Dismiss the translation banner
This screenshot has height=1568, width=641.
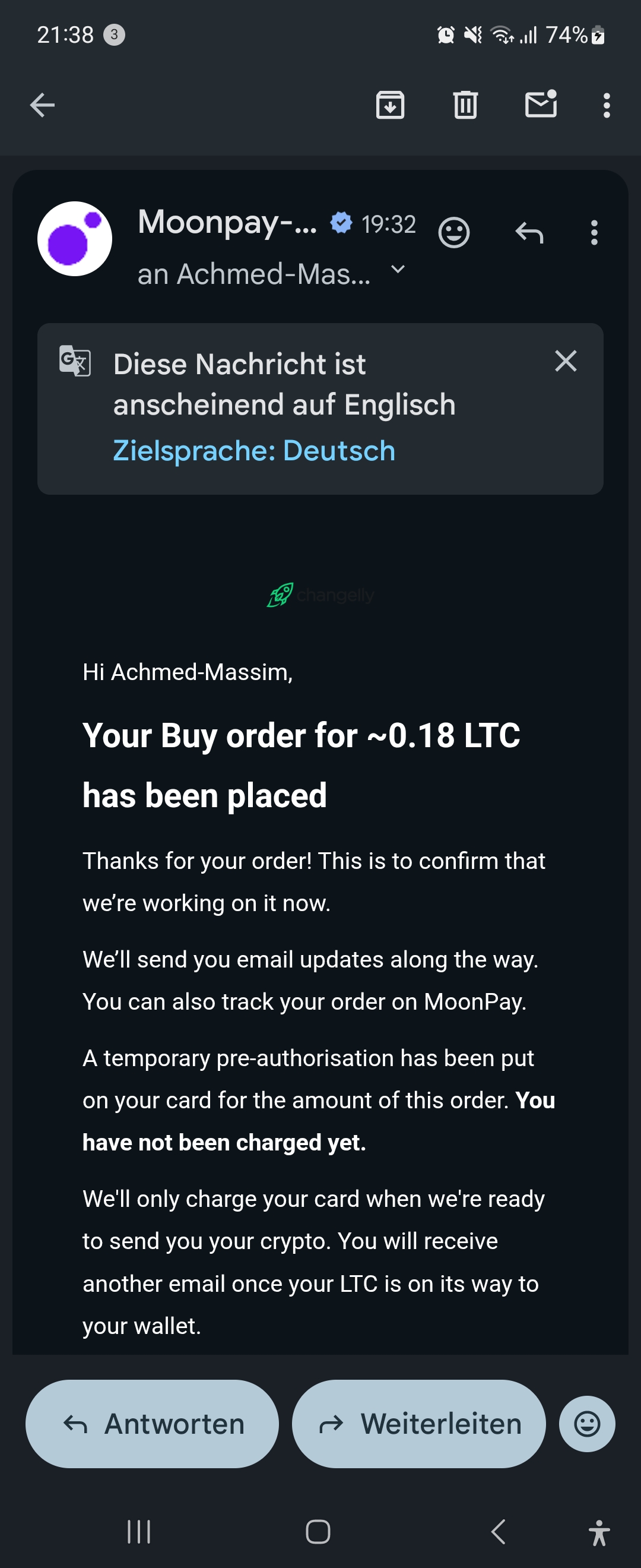(x=566, y=361)
